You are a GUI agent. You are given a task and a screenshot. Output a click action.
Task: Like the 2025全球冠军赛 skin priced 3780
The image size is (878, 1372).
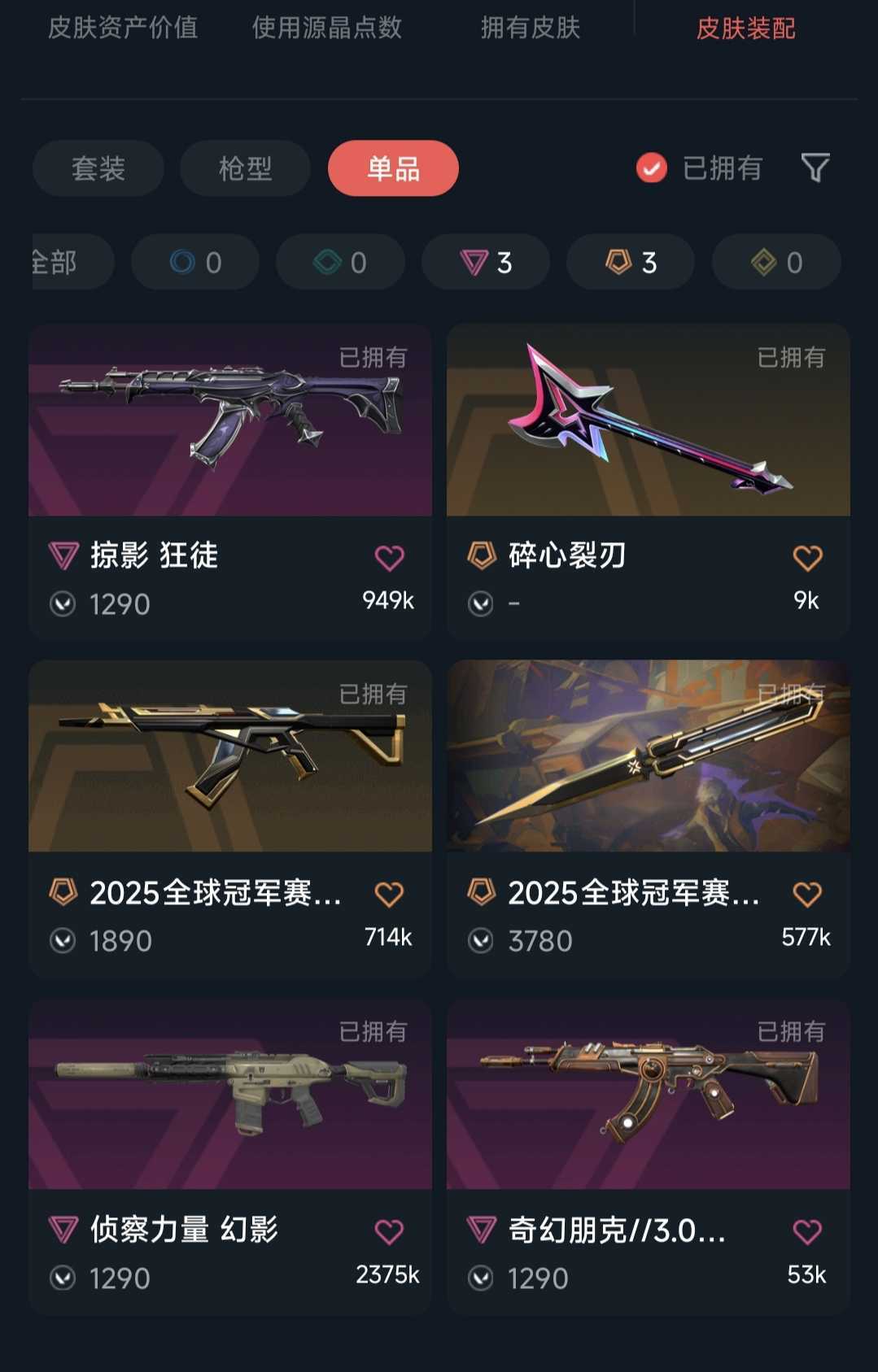(807, 895)
